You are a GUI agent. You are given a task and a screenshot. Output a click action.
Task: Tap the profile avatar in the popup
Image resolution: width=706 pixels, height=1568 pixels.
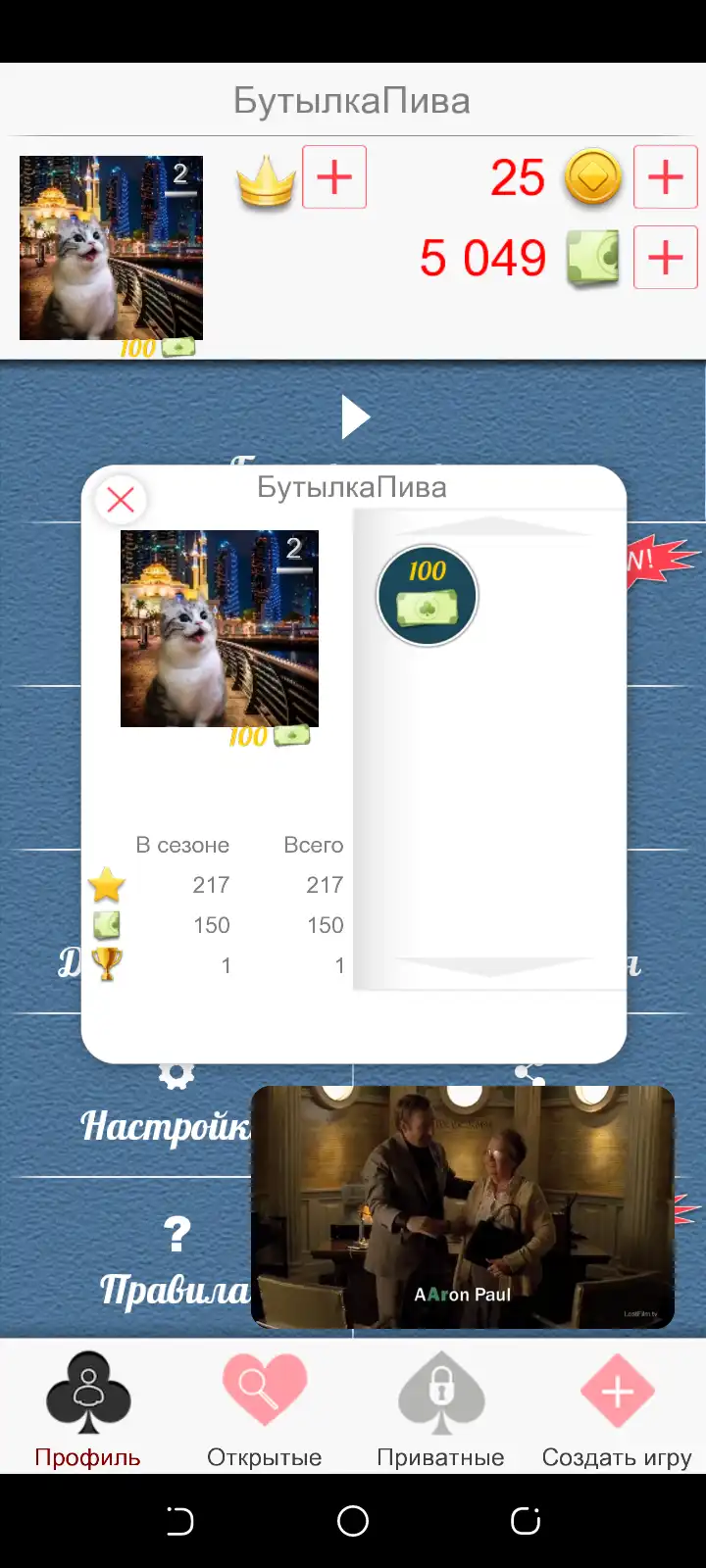pyautogui.click(x=220, y=629)
